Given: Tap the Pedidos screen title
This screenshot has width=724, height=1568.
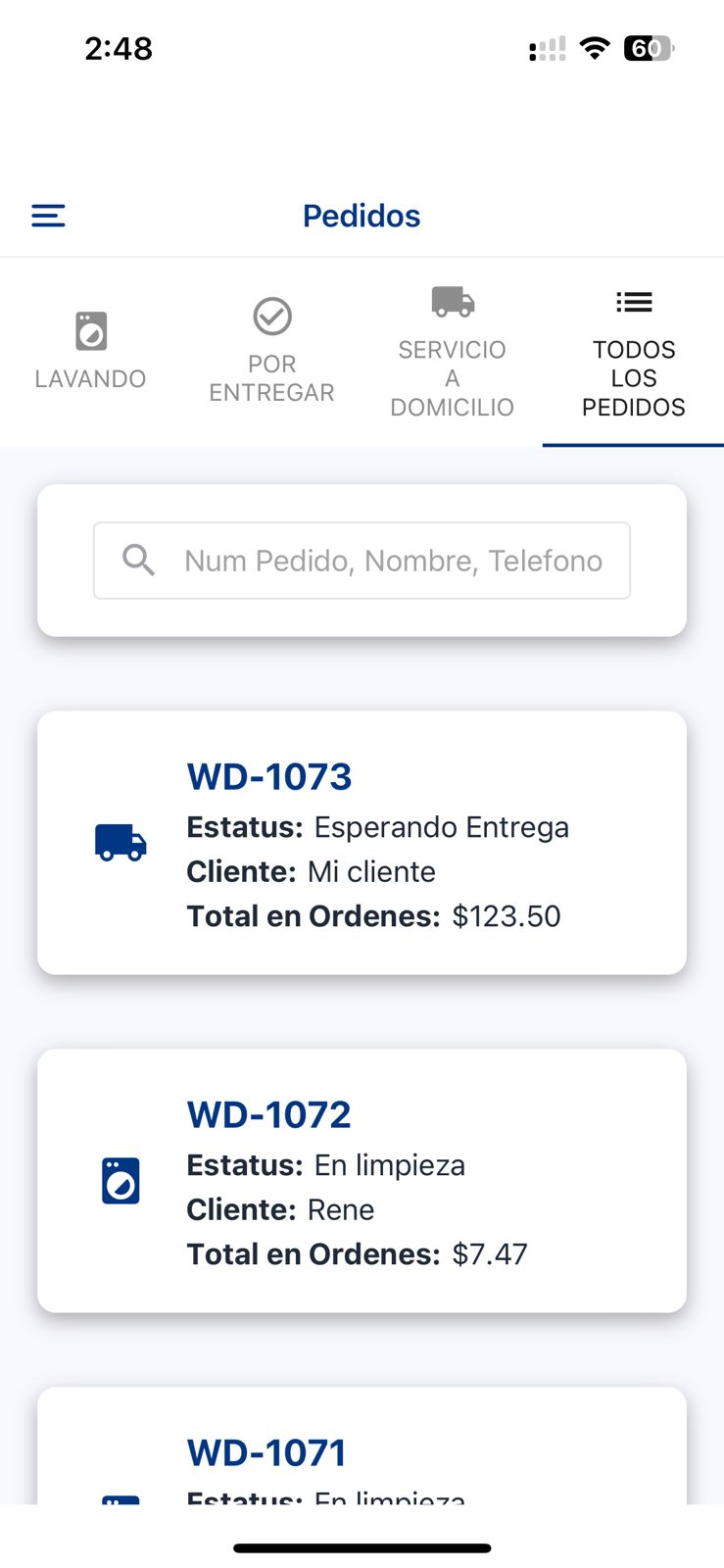Looking at the screenshot, I should click(362, 215).
